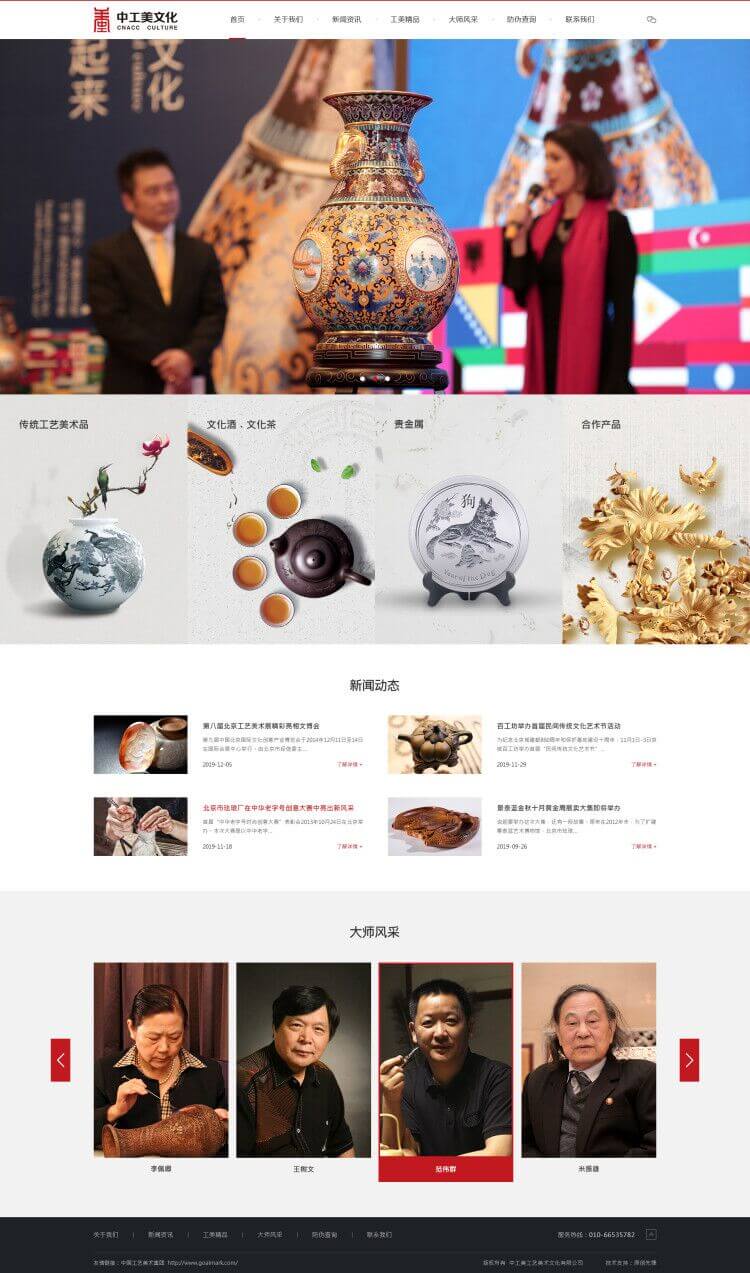Open the WeChat icon in header
Screen dimensions: 750x1273
[x=652, y=19]
